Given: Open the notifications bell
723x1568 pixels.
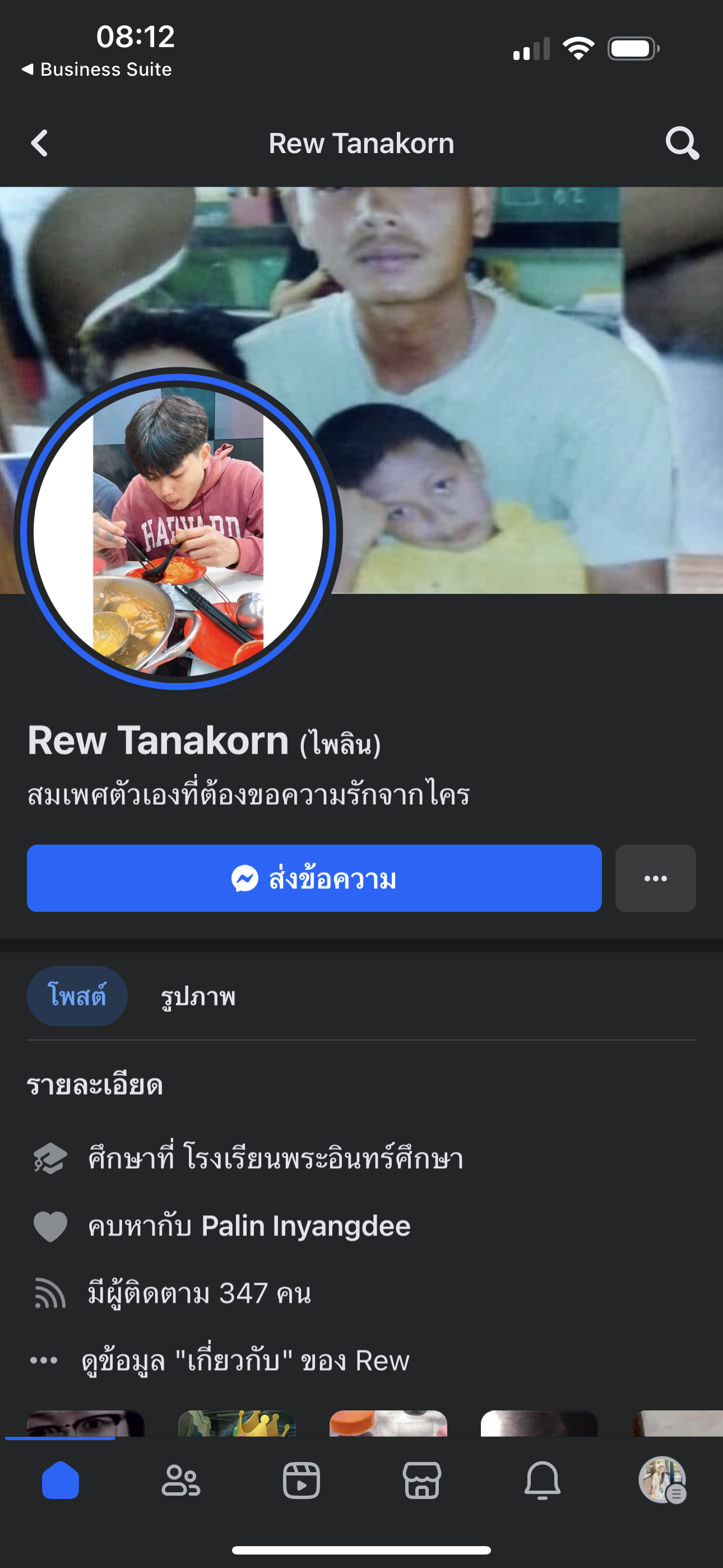Looking at the screenshot, I should (543, 1480).
